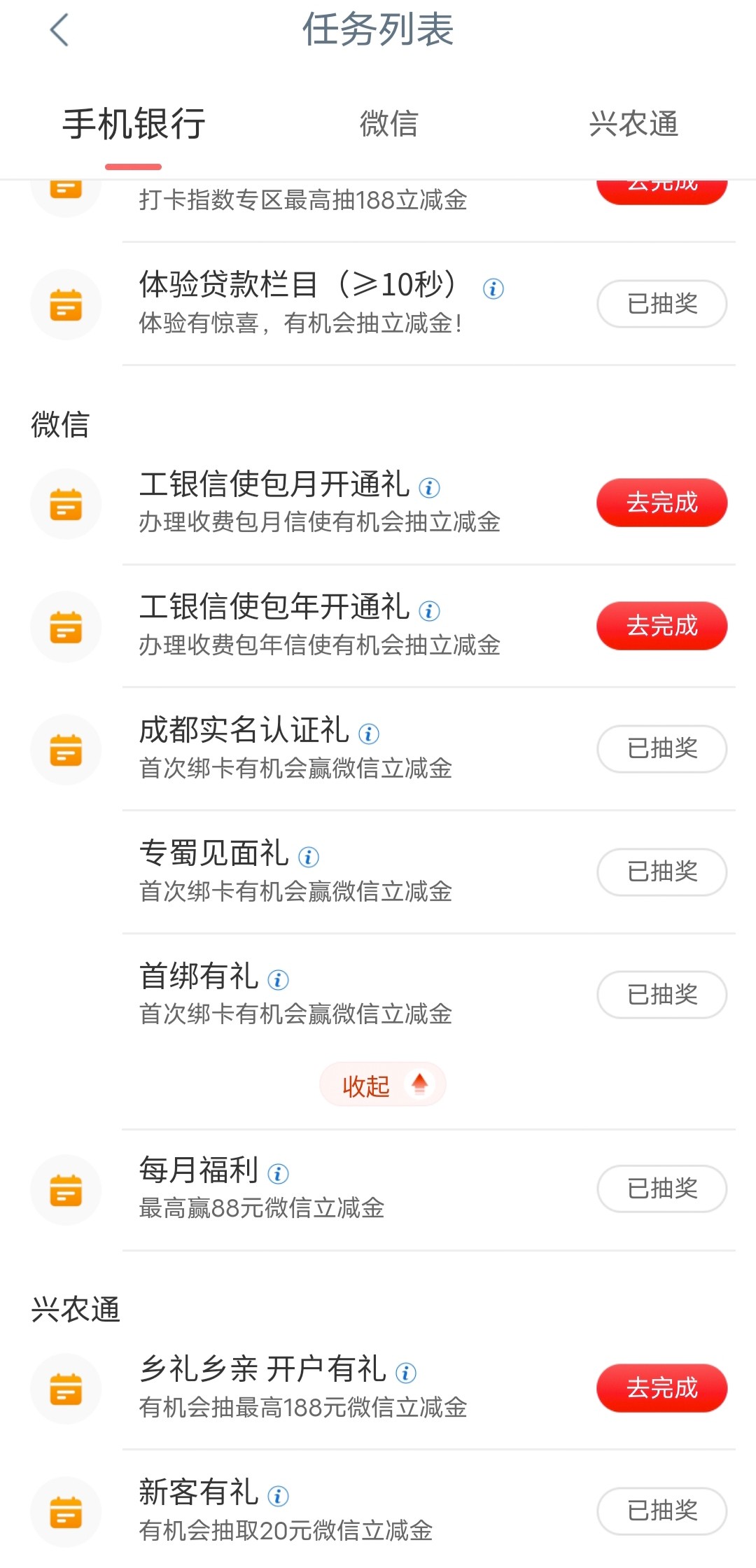Tap 已抽奖 for 成都实名认证礼
The width and height of the screenshot is (756, 1568).
pyautogui.click(x=661, y=749)
